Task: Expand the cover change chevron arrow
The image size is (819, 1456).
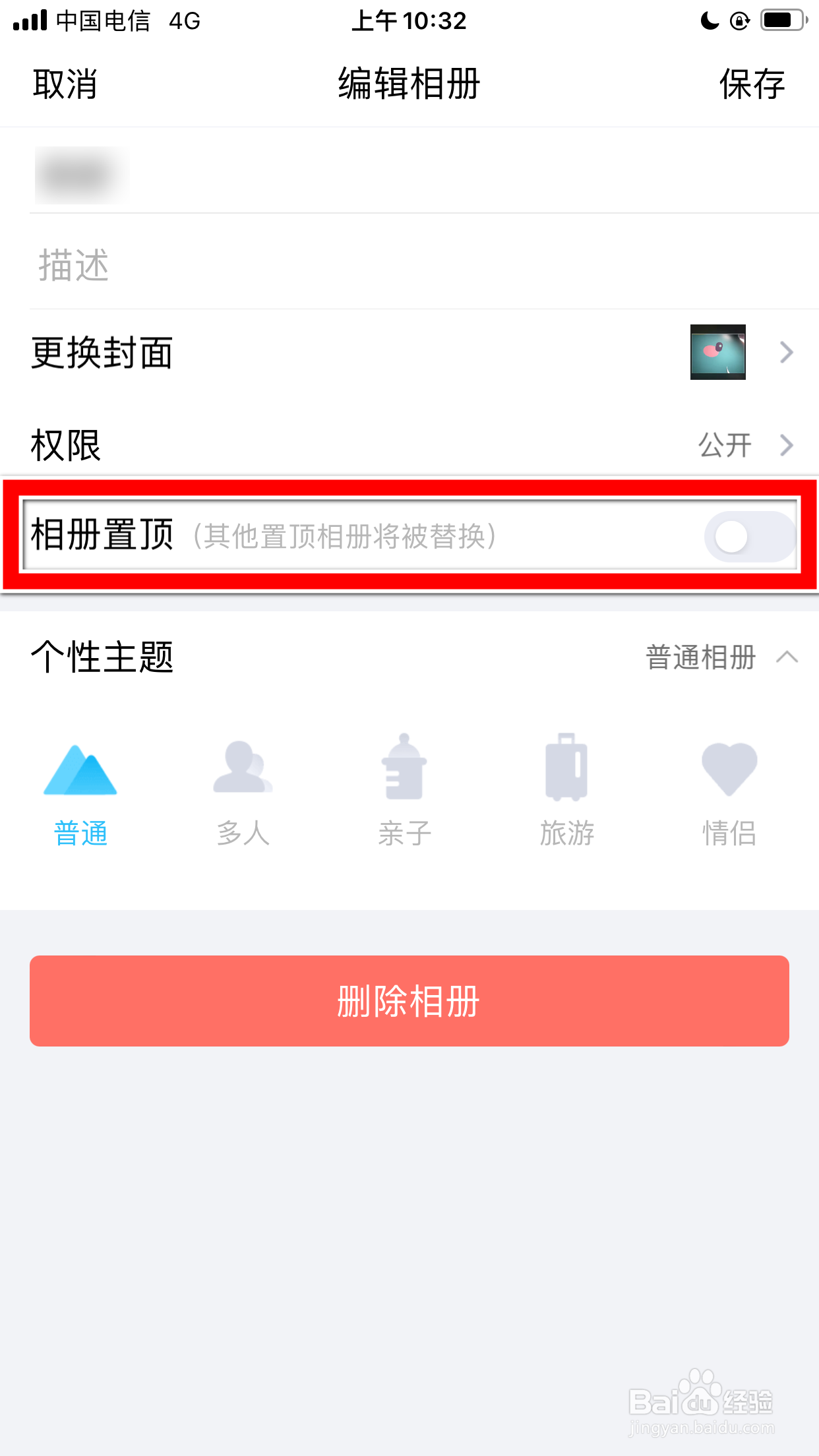Action: tap(786, 353)
